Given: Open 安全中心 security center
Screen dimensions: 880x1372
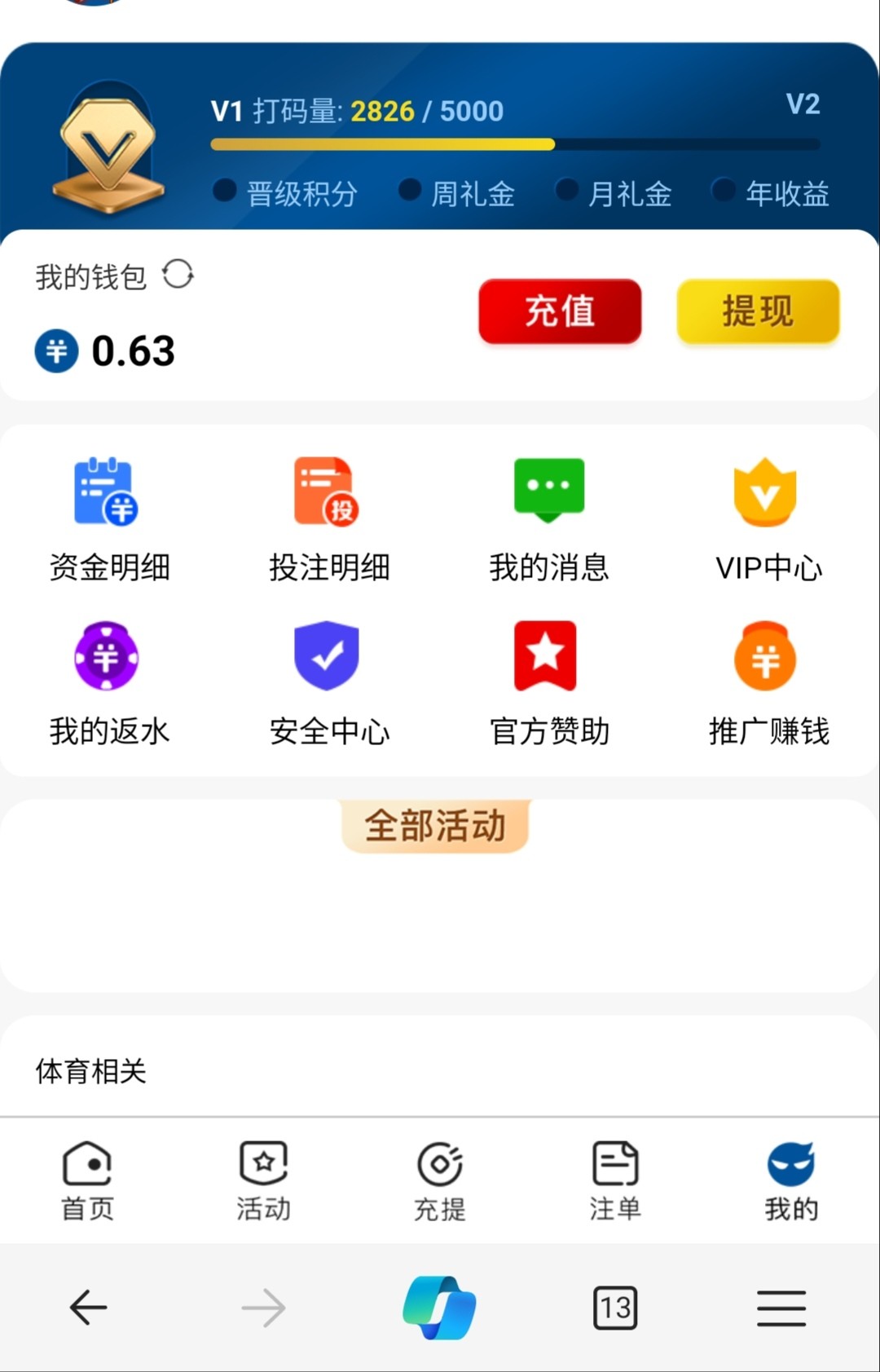Looking at the screenshot, I should pyautogui.click(x=329, y=683).
